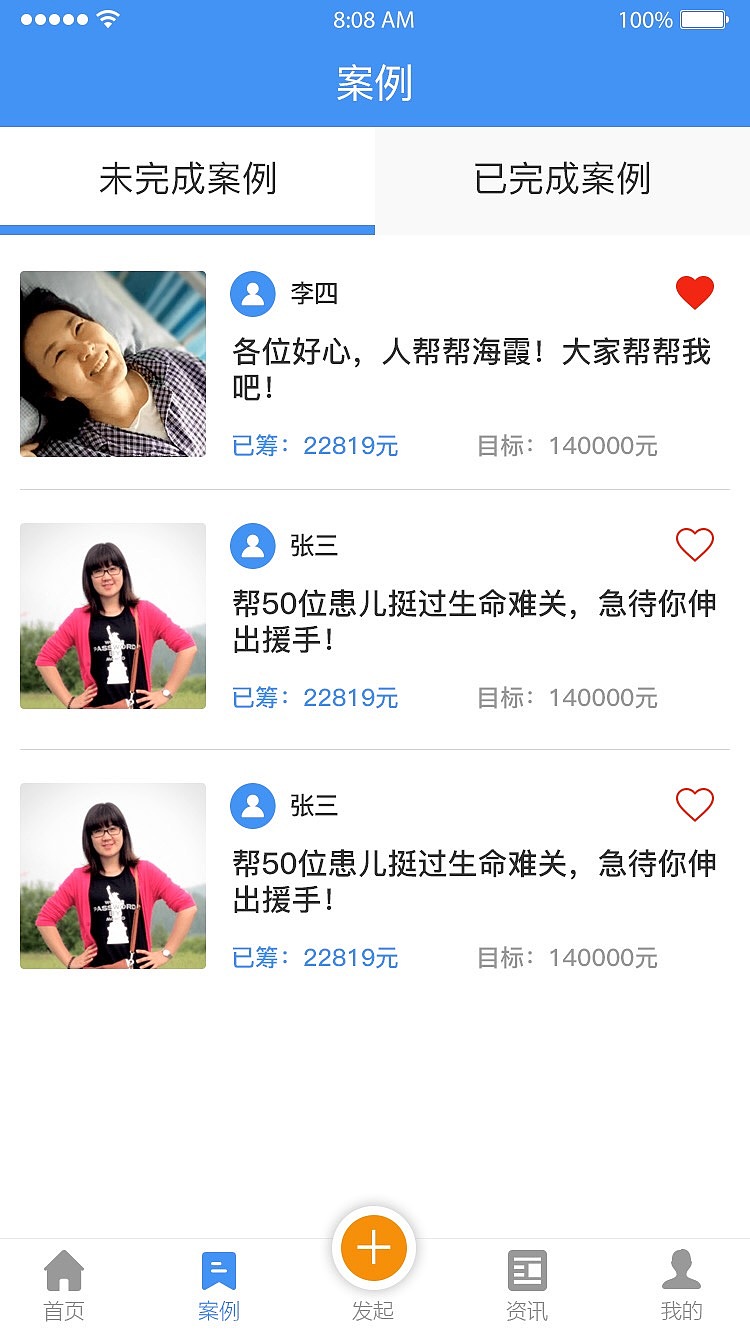Open the 案例 bottom tab

click(218, 1284)
